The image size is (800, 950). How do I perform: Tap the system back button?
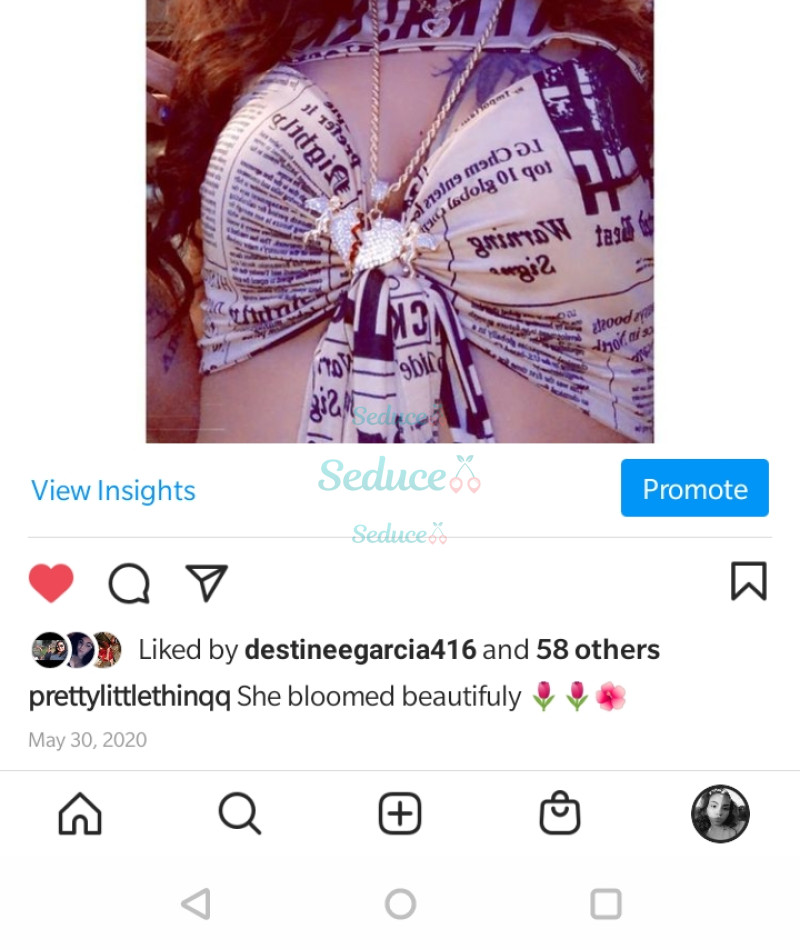196,904
